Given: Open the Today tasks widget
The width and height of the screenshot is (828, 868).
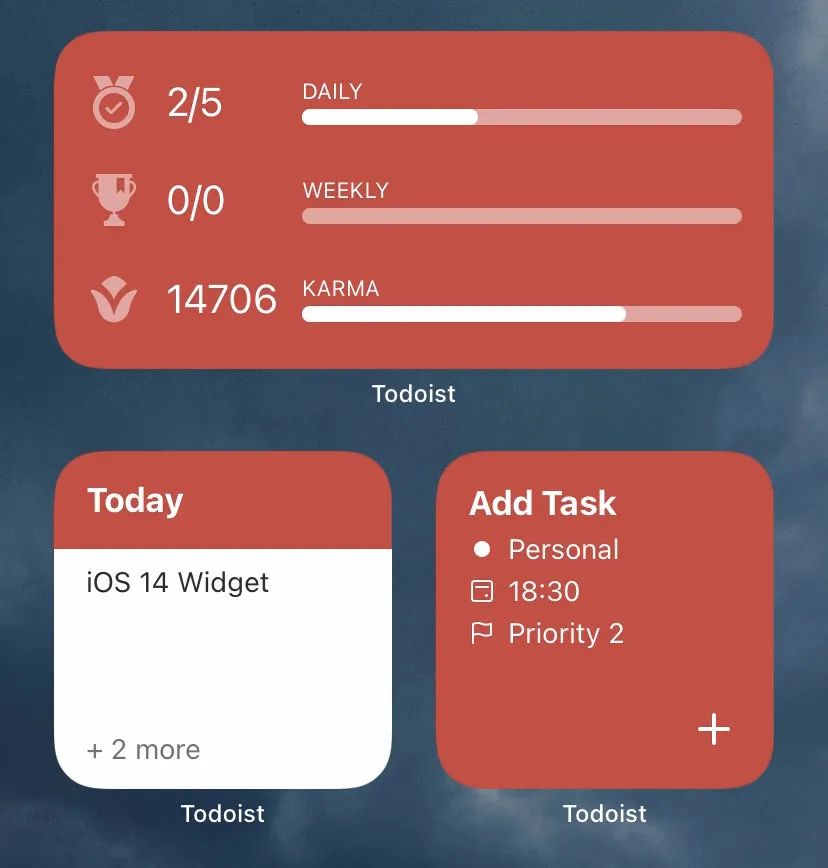Looking at the screenshot, I should (x=135, y=501).
